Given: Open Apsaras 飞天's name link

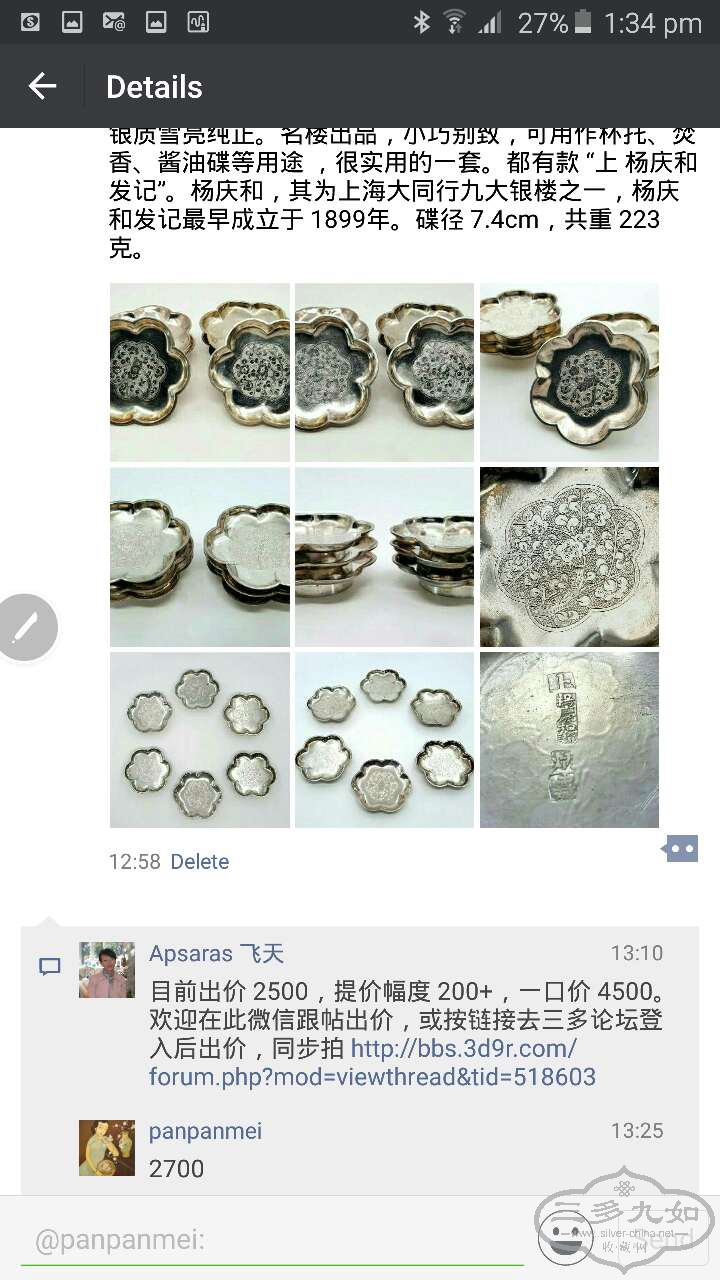Looking at the screenshot, I should pos(216,954).
